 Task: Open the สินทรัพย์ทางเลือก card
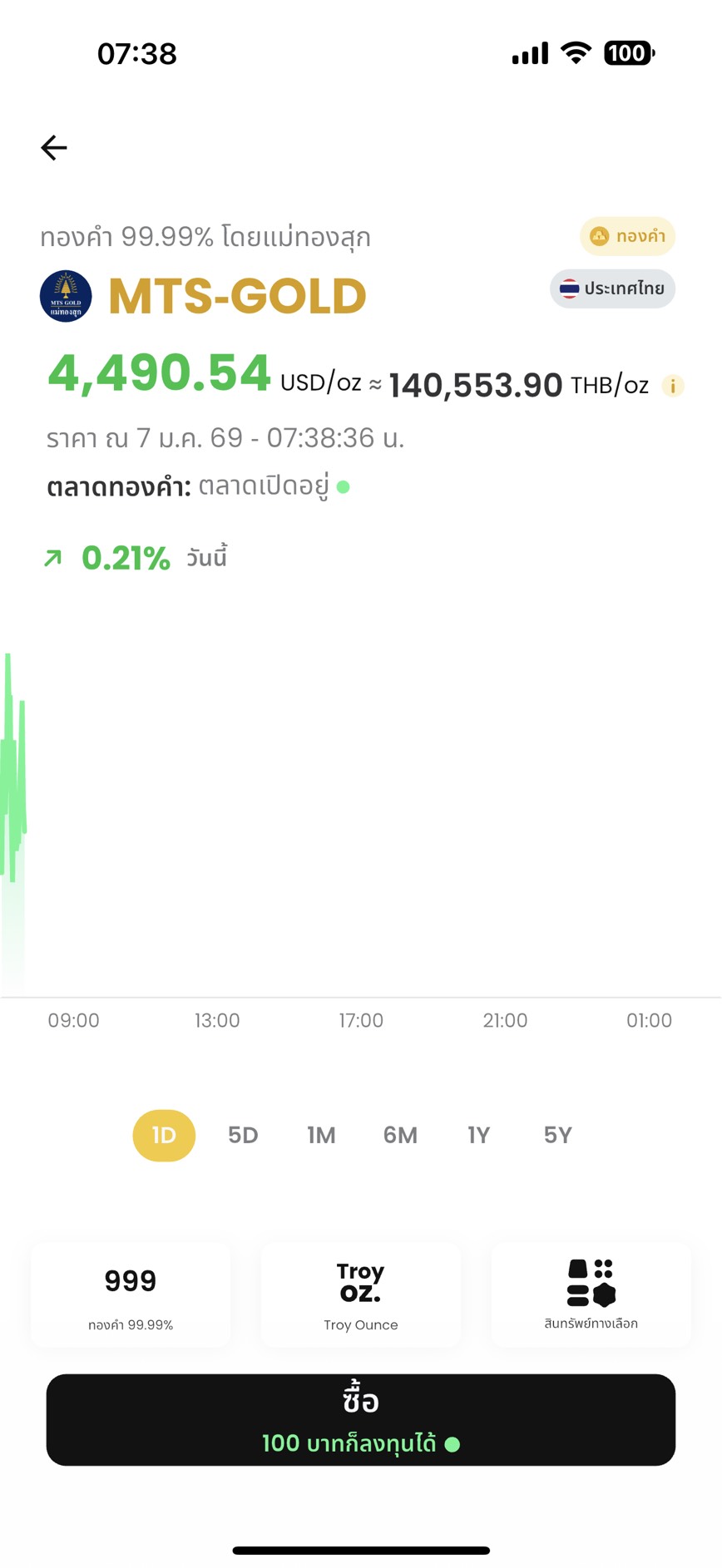(x=591, y=1294)
